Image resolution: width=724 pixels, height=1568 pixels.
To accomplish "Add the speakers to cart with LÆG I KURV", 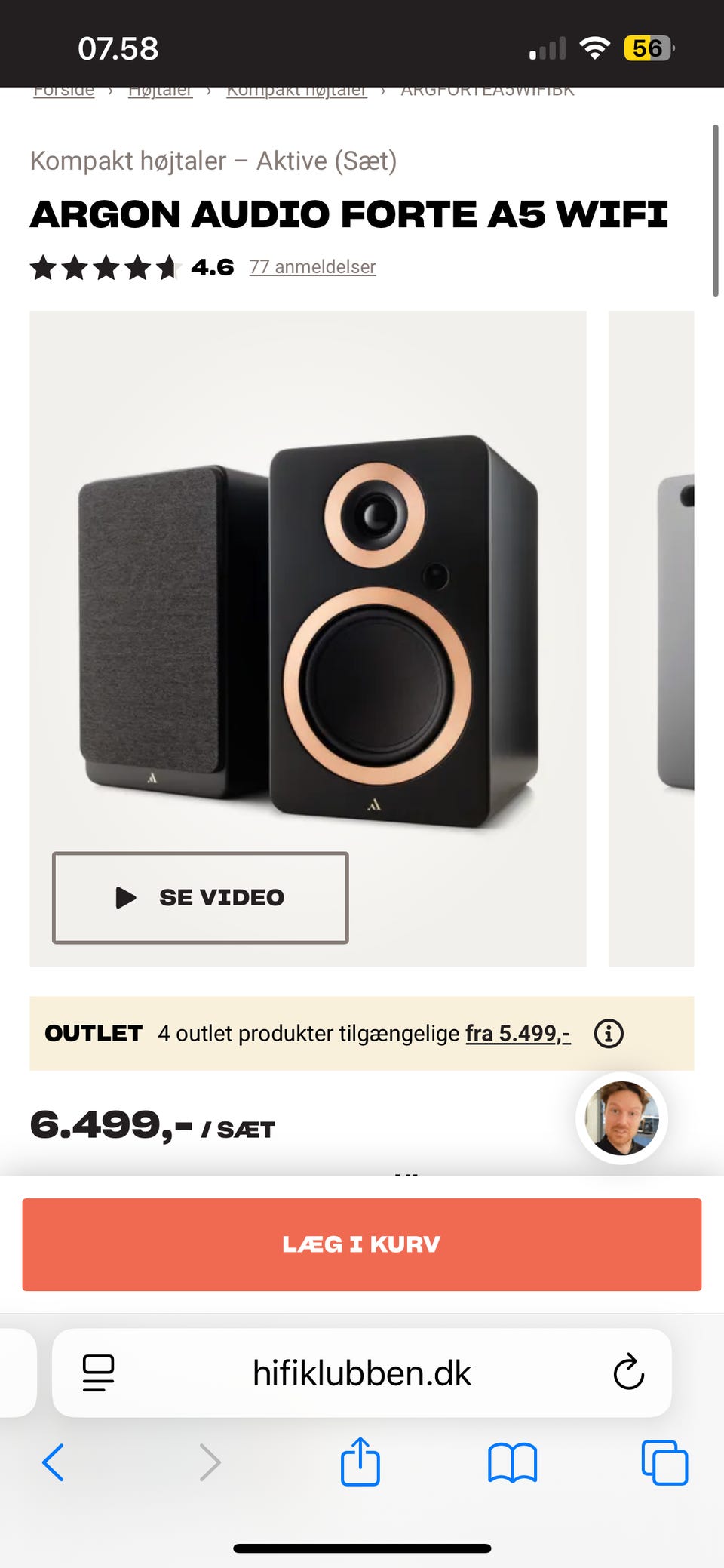I will tap(362, 1244).
